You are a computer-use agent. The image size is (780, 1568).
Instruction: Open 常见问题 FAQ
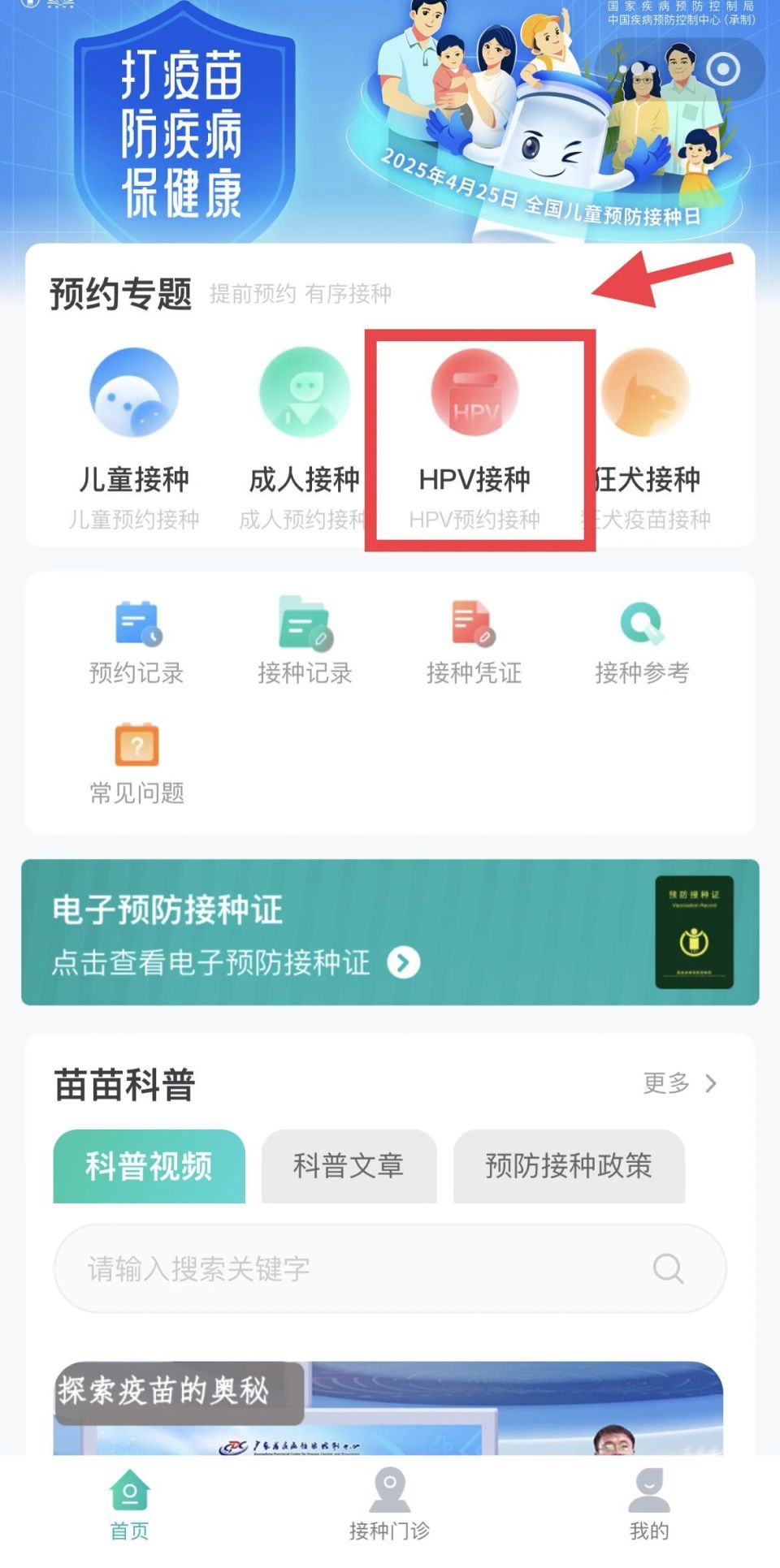pyautogui.click(x=136, y=762)
